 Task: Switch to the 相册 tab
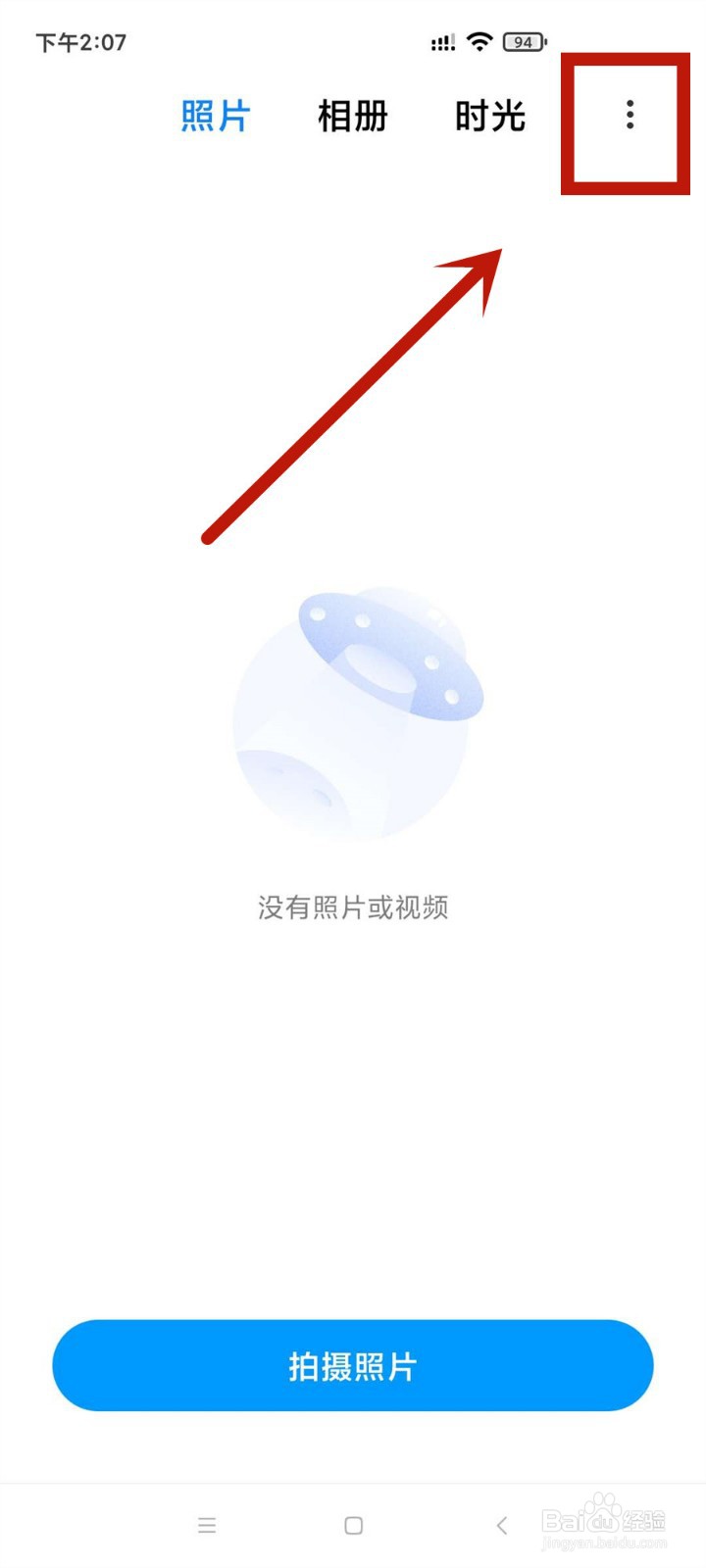(x=351, y=116)
